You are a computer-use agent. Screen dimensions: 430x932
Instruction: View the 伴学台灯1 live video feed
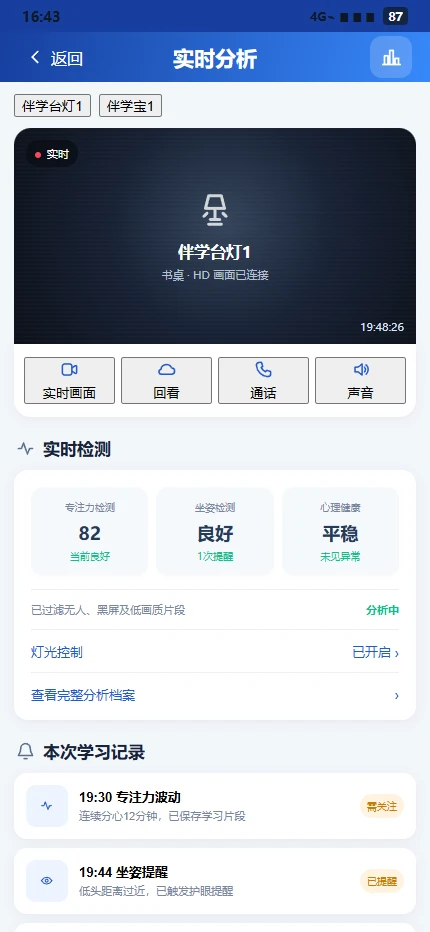pos(215,236)
